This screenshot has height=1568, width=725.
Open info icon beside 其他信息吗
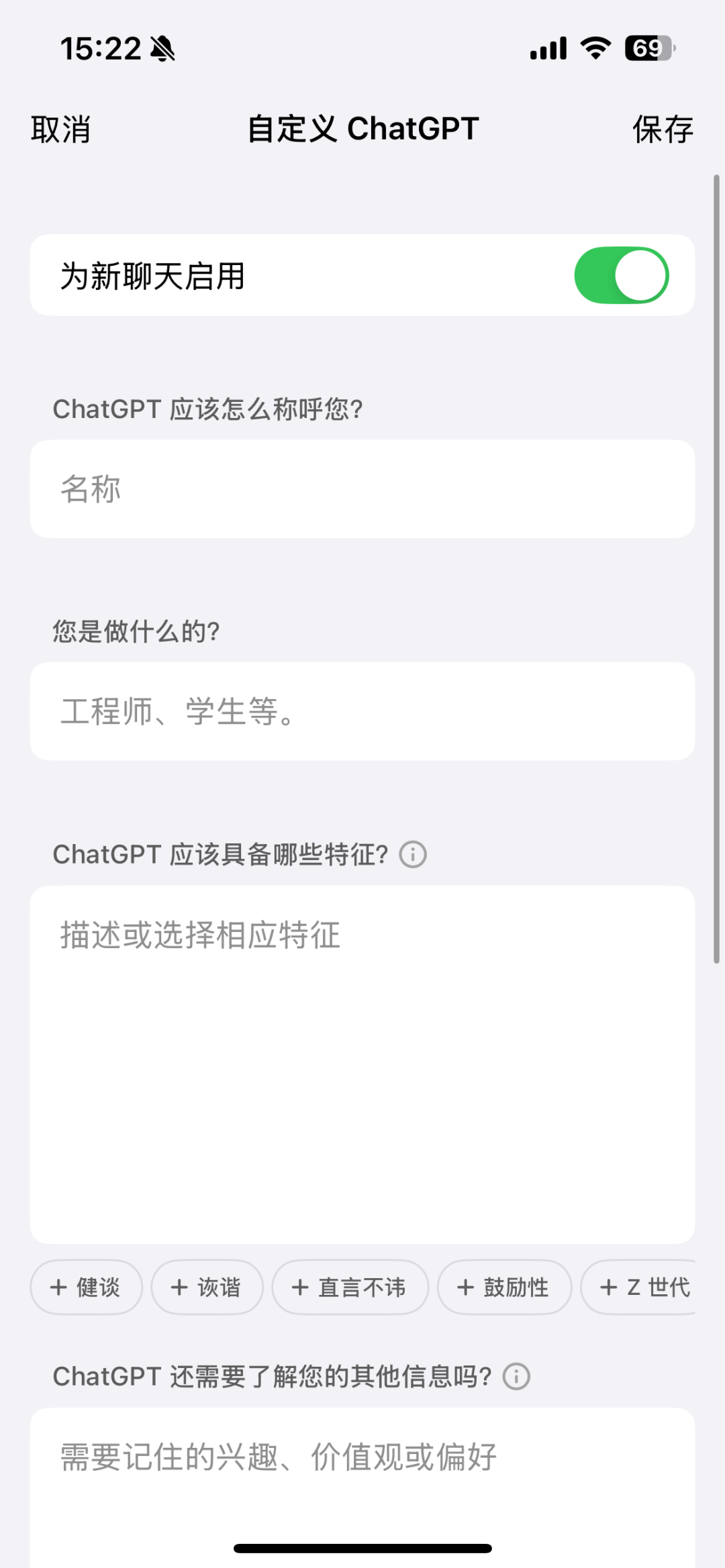(516, 1377)
